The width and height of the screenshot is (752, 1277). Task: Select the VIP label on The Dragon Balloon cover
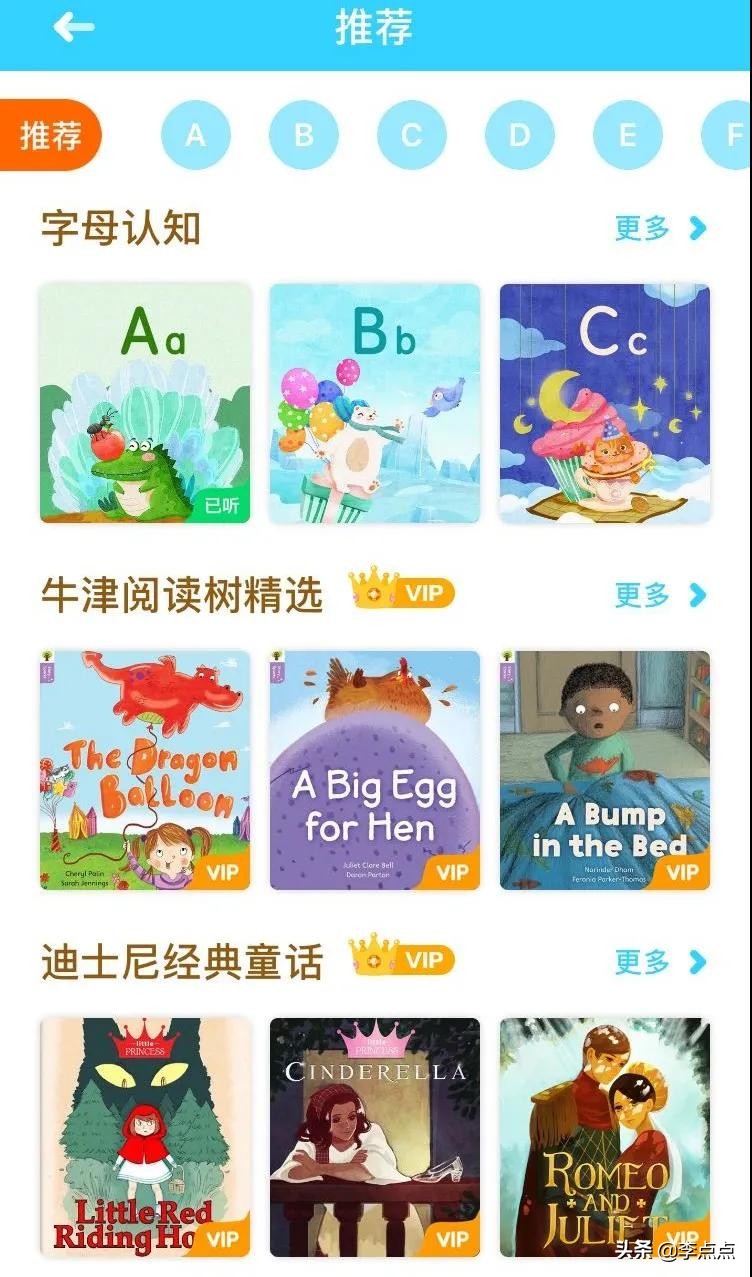point(226,872)
